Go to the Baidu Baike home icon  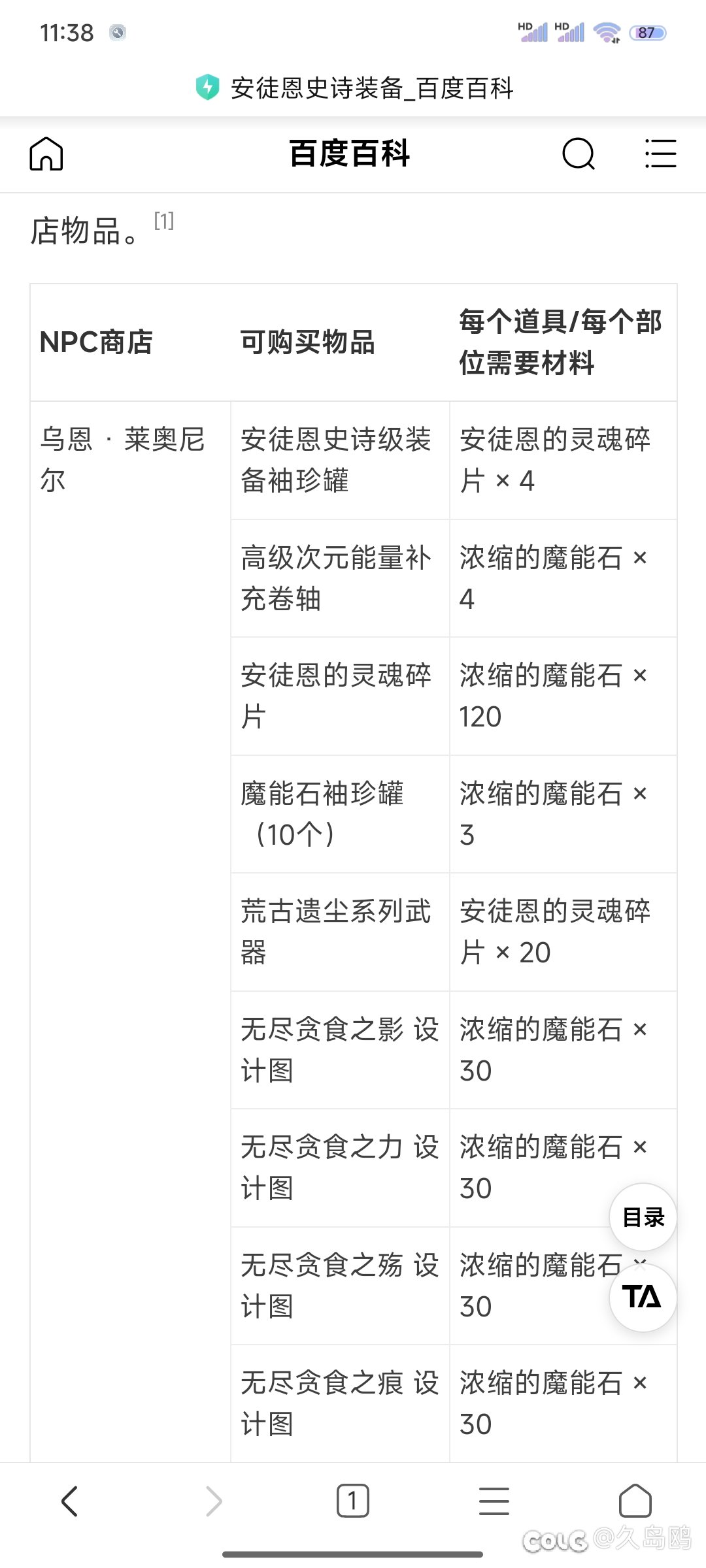(x=46, y=154)
